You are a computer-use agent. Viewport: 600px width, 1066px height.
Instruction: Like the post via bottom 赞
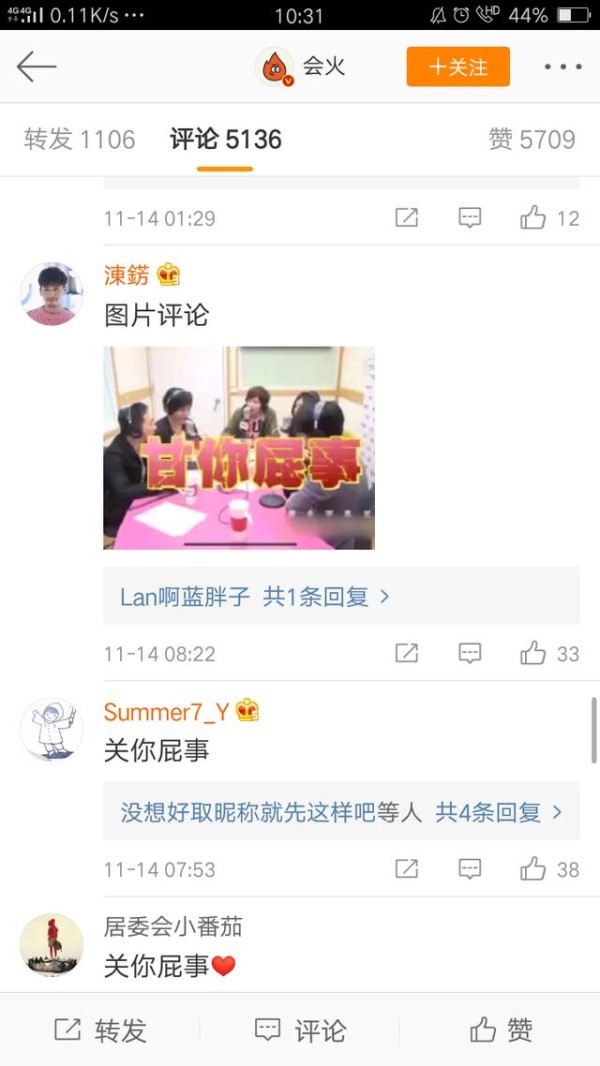tap(501, 1031)
